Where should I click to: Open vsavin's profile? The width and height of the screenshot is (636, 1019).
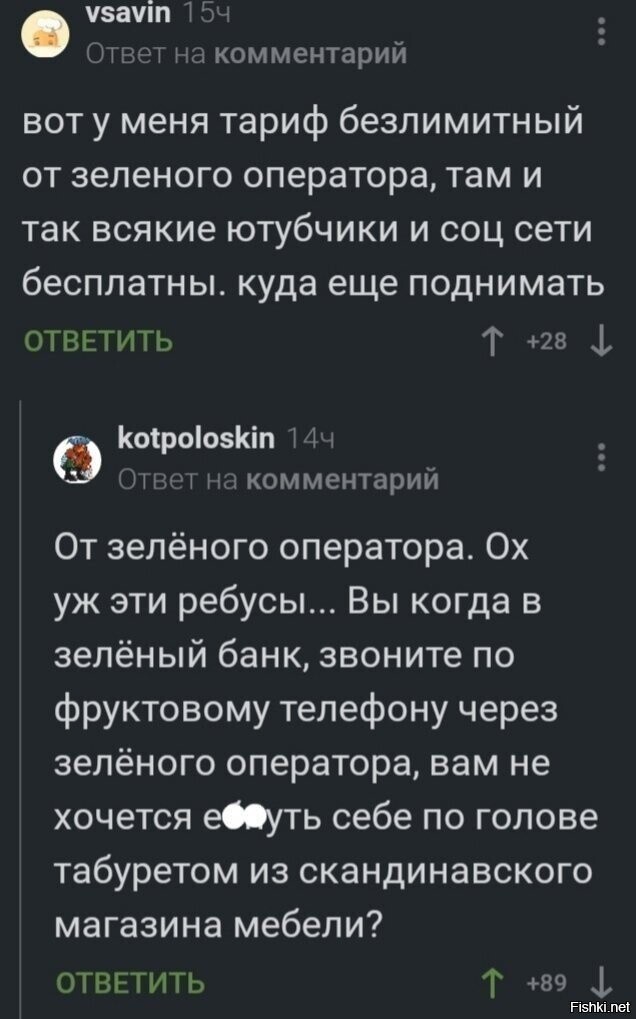pyautogui.click(x=122, y=14)
